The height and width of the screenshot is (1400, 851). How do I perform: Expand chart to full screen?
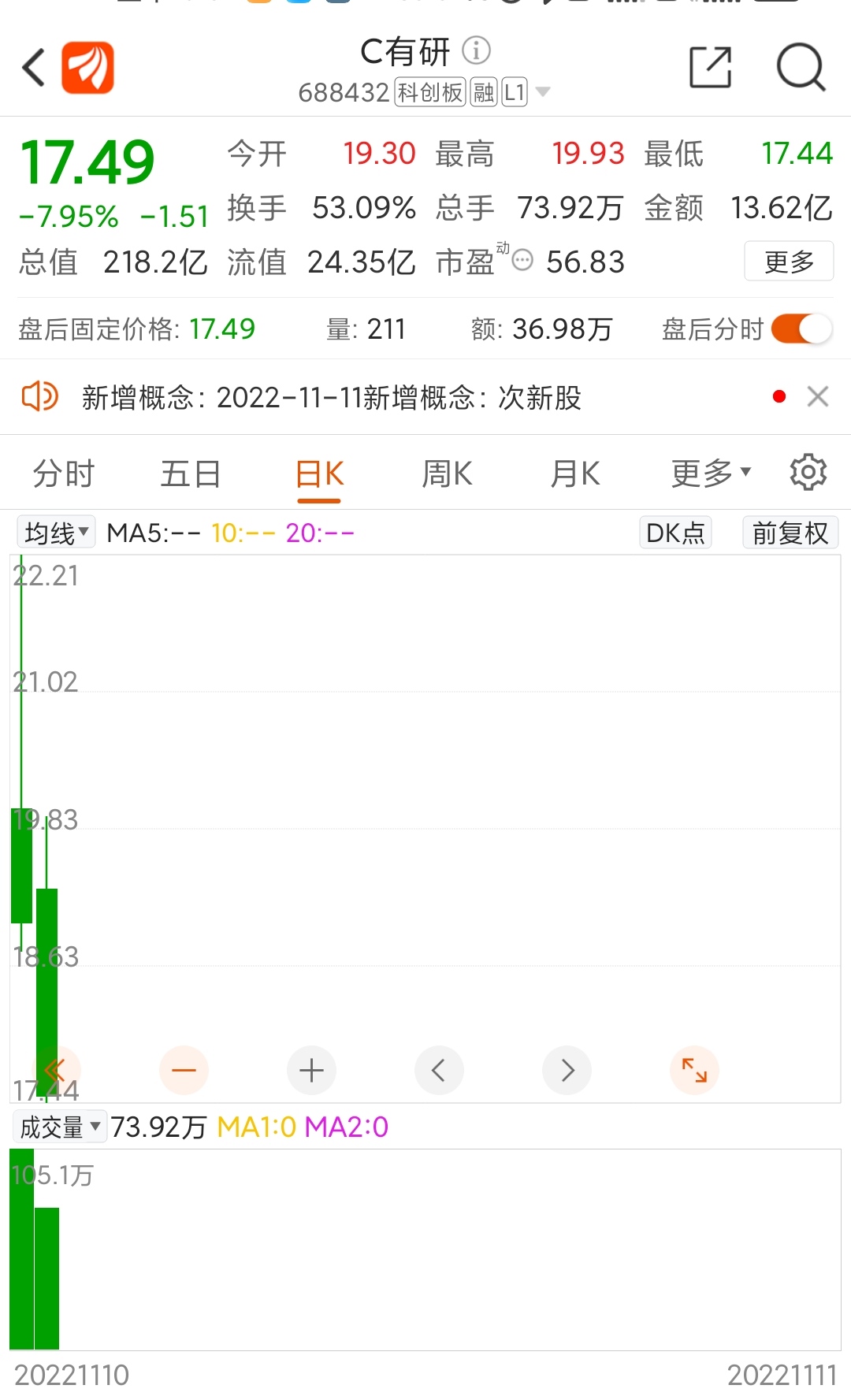(694, 1070)
